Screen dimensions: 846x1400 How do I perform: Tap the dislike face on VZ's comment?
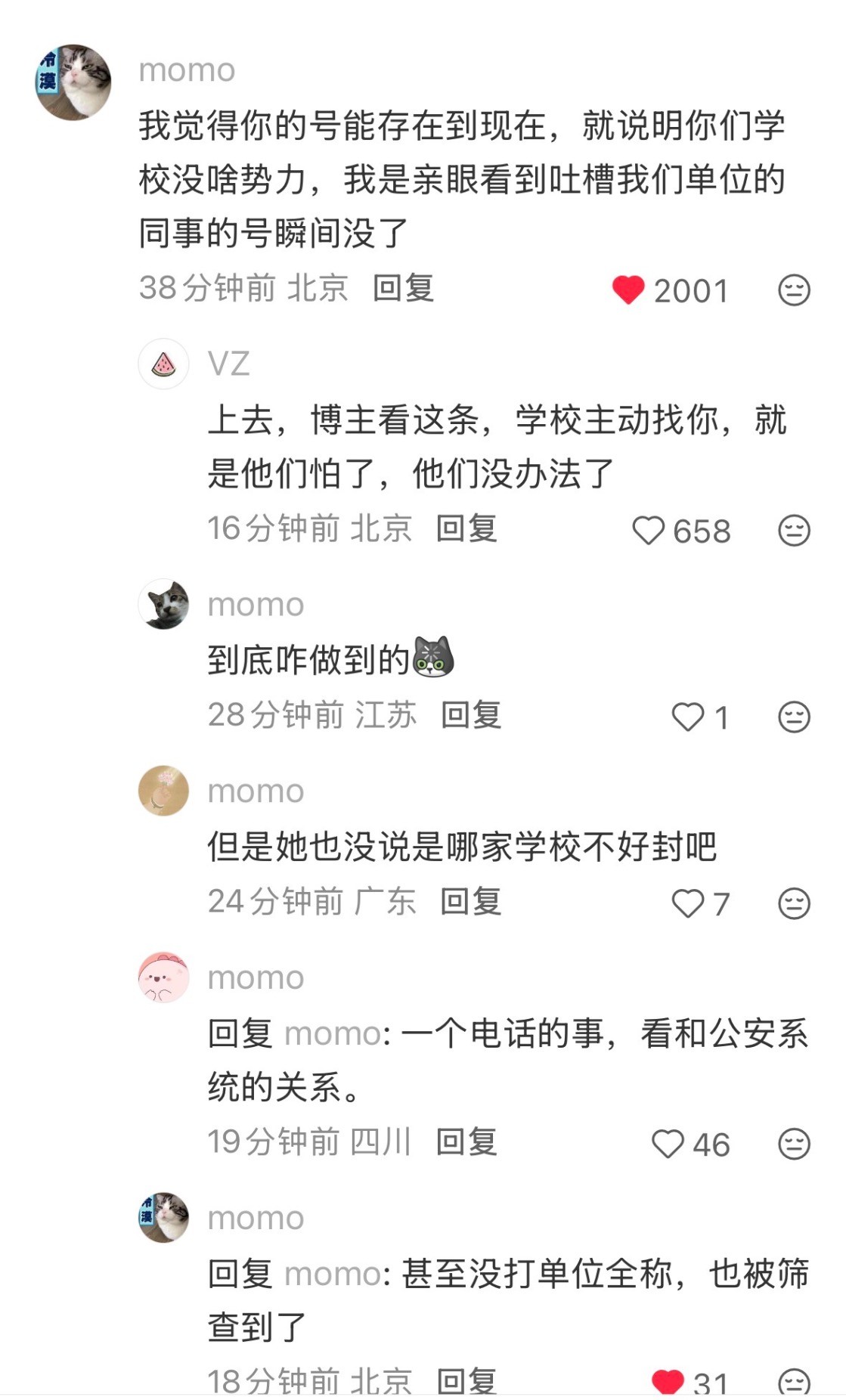point(794,531)
